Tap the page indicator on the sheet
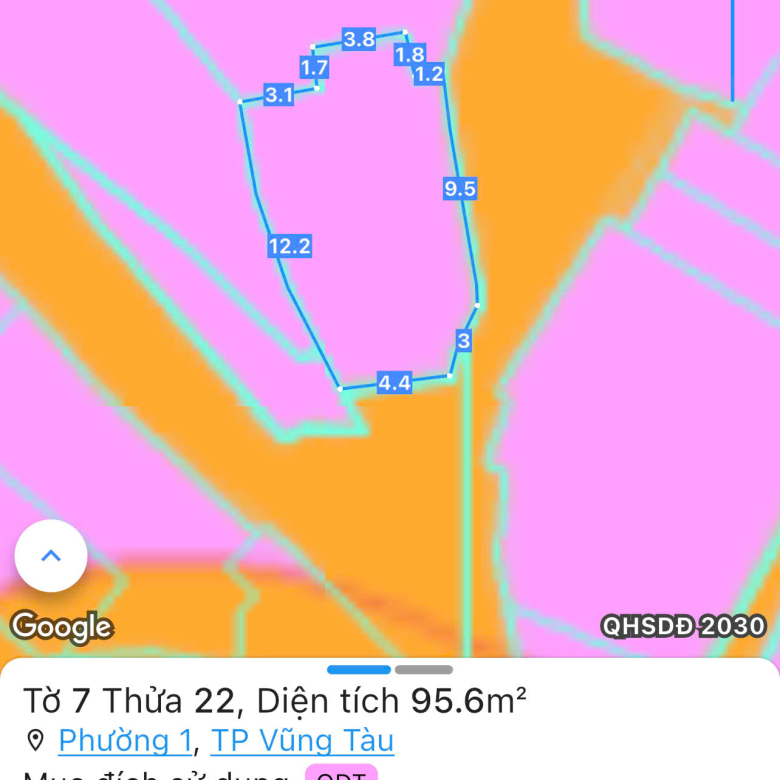 pos(390,669)
